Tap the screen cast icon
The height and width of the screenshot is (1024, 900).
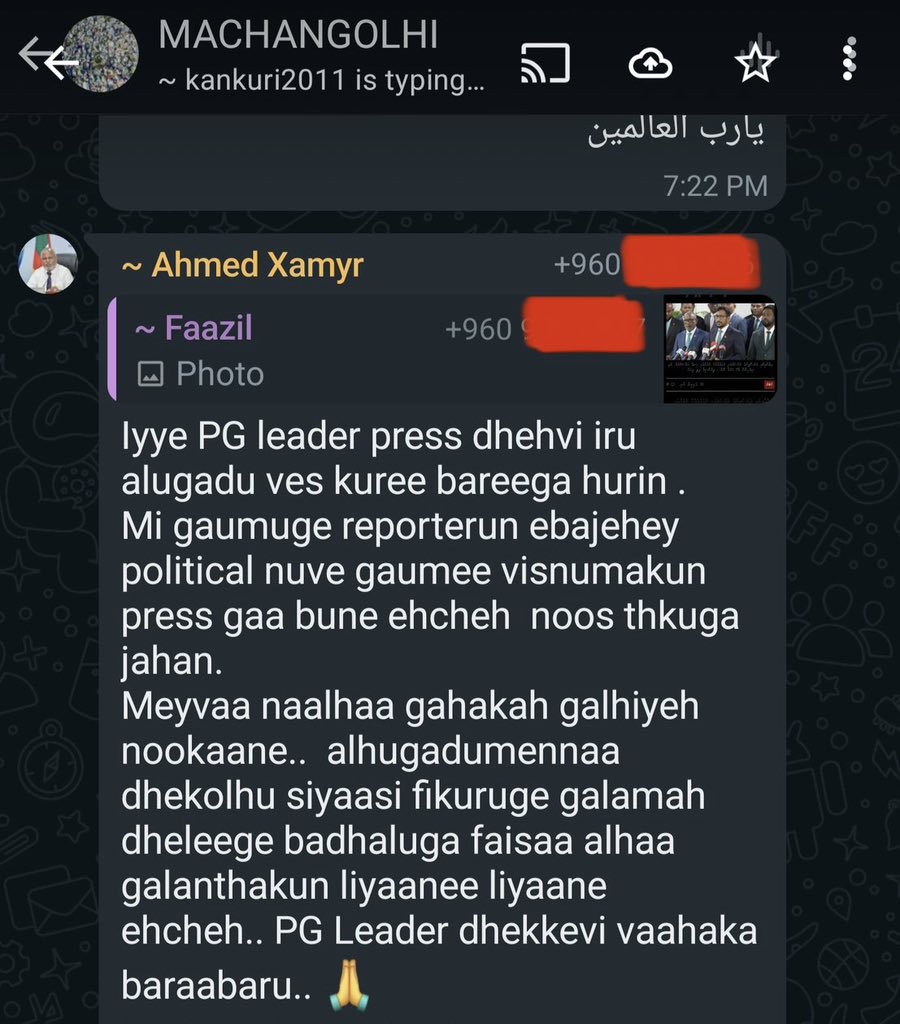[545, 64]
